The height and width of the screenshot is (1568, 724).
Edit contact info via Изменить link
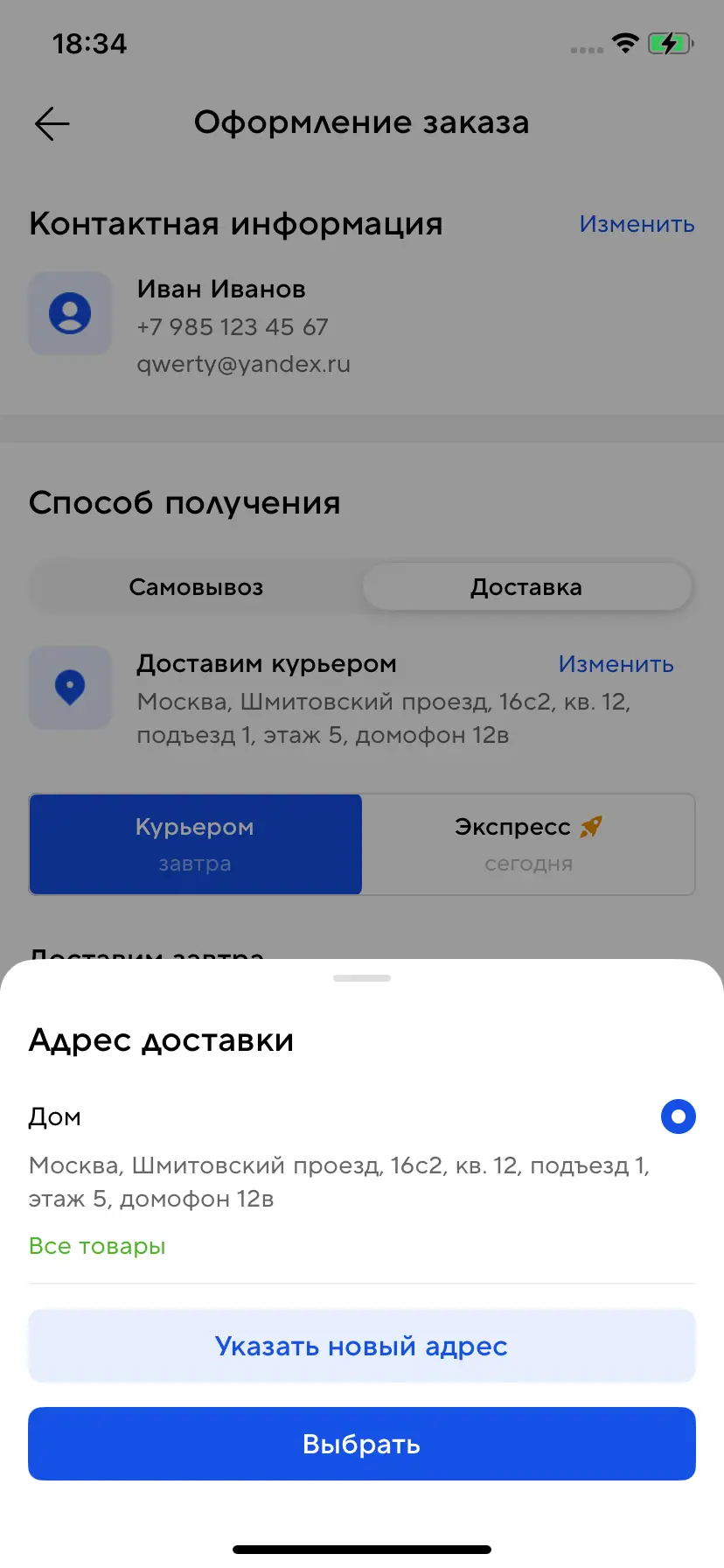[637, 224]
